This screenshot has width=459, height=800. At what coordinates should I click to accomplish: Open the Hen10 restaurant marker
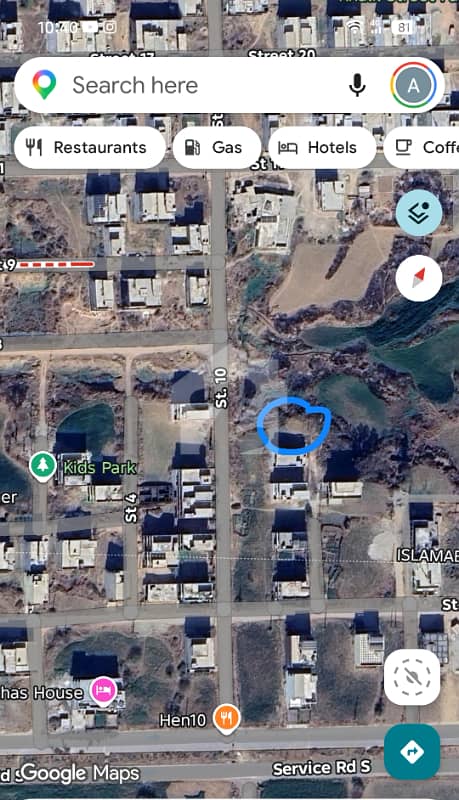(x=227, y=719)
